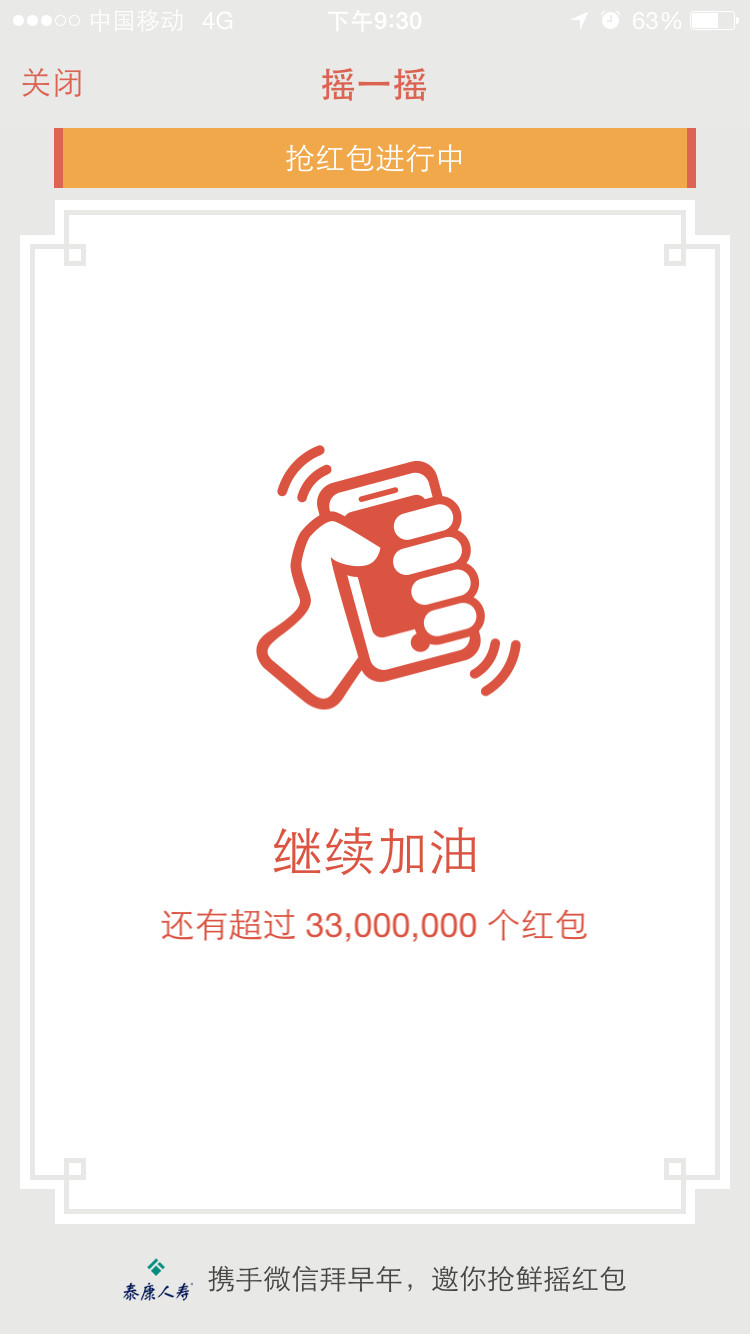Close the shake screen via 关闭
Image resolution: width=750 pixels, height=1334 pixels.
click(52, 83)
